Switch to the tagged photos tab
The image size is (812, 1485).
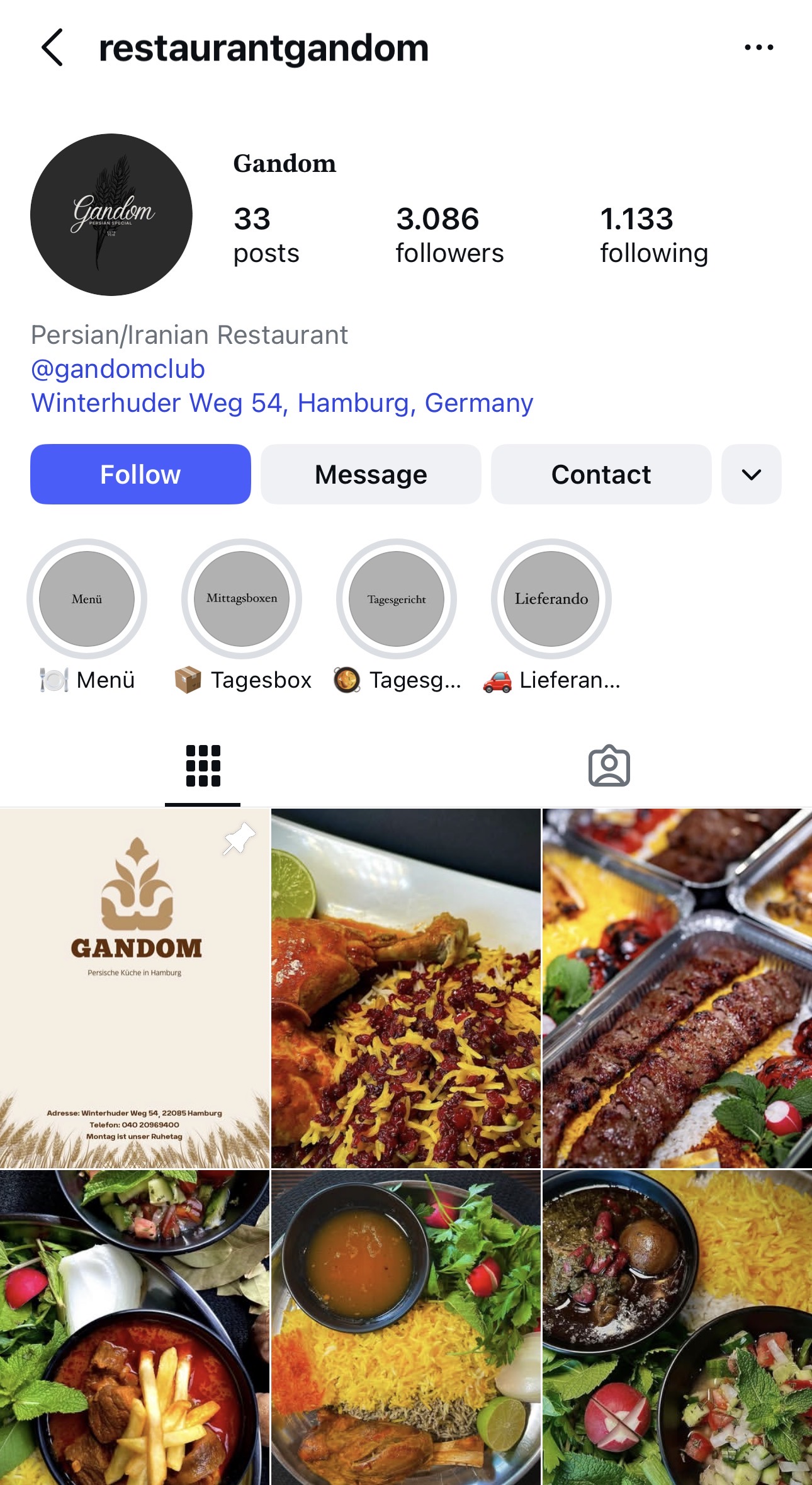pyautogui.click(x=609, y=766)
